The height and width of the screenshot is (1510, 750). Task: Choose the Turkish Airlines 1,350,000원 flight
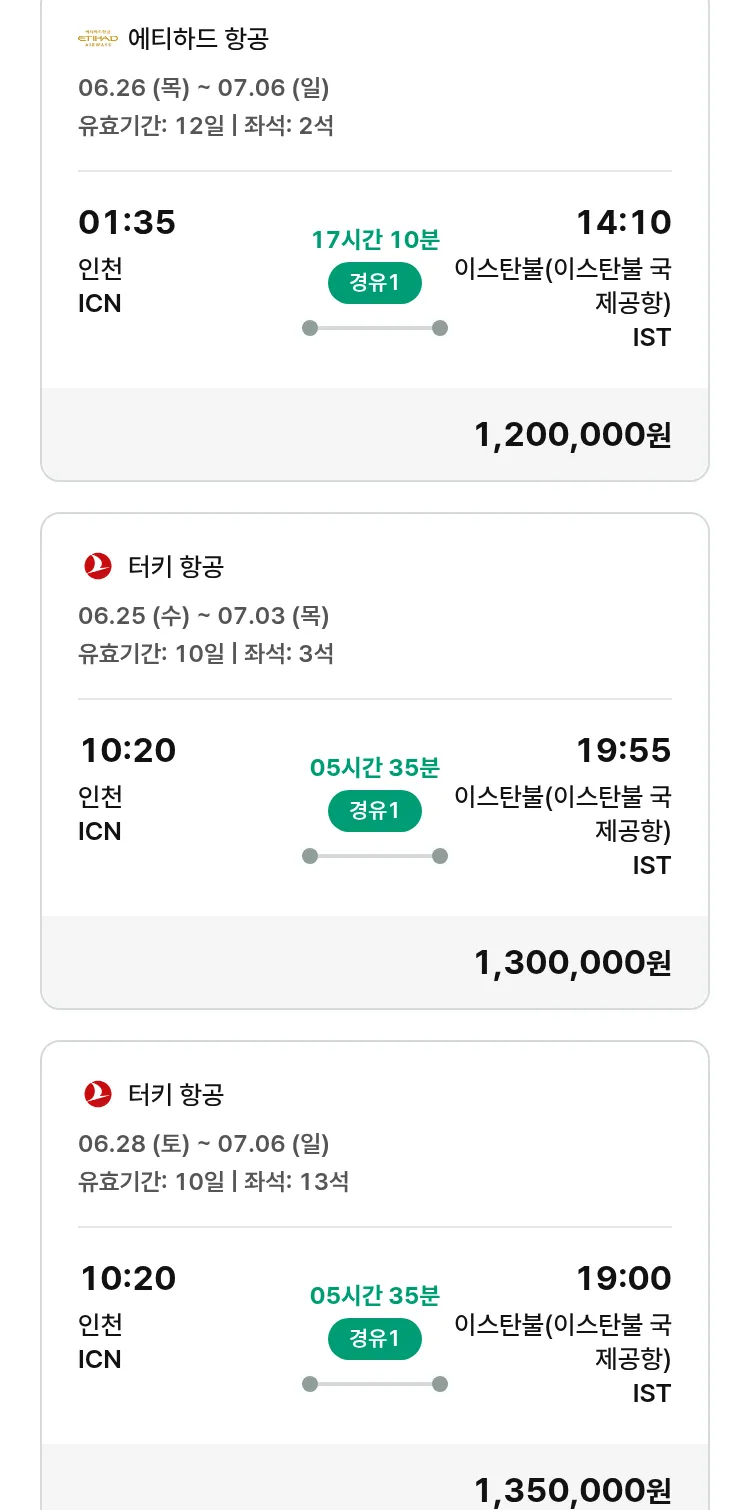click(375, 1275)
